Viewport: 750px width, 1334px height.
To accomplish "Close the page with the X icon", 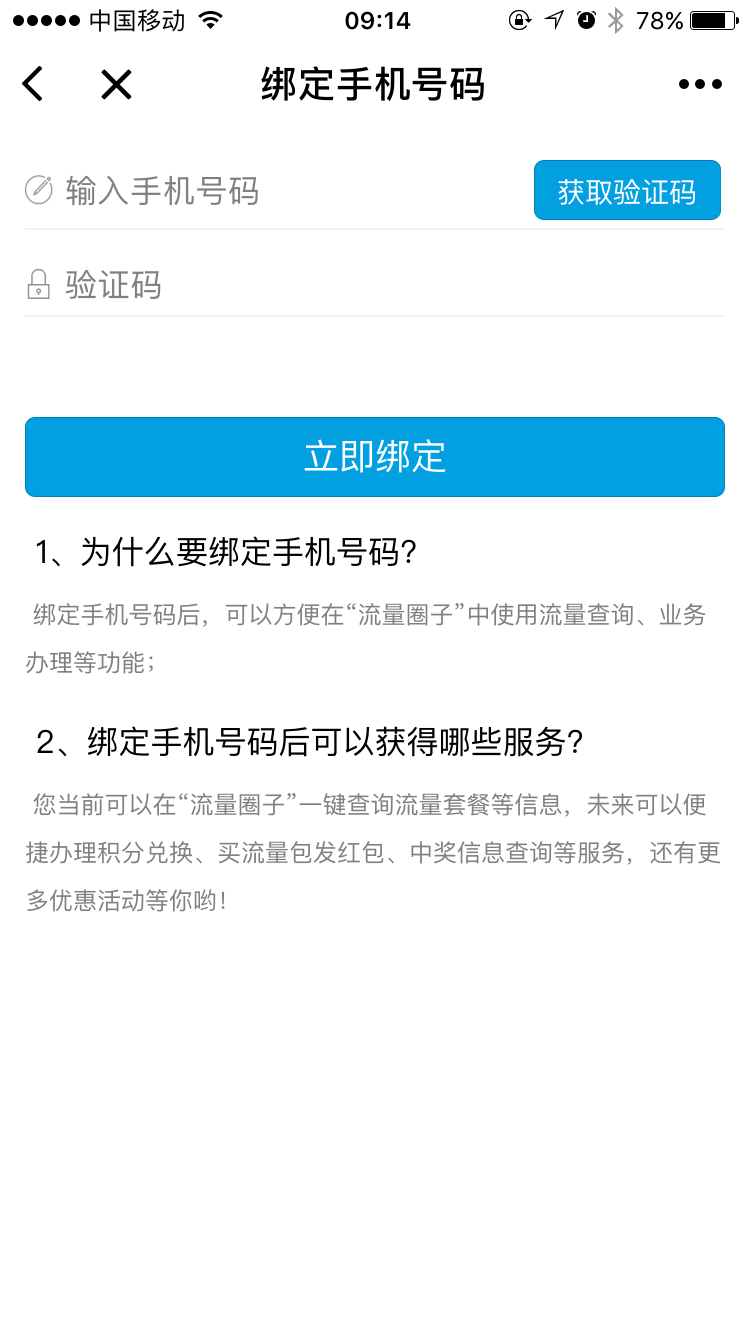I will tap(116, 85).
